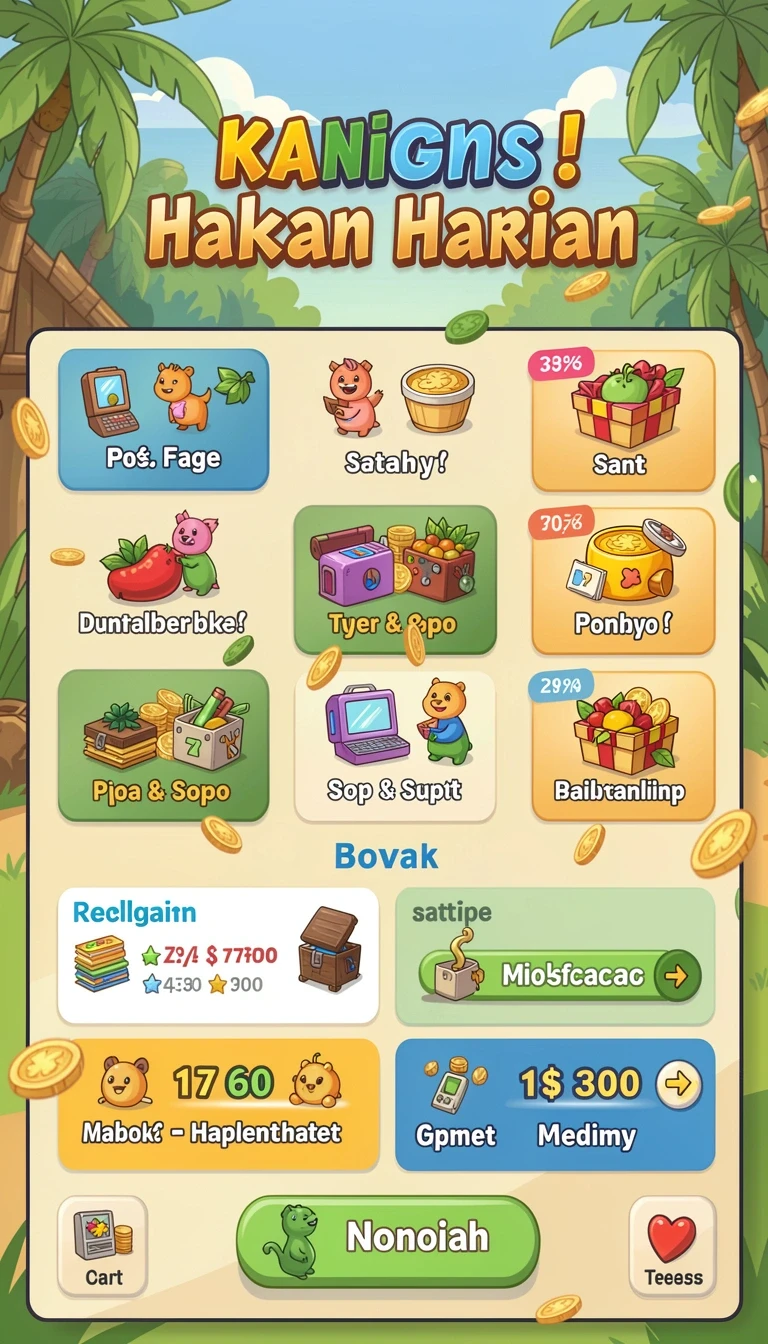
Task: Open the Sop & Suptt tile
Action: pos(395,746)
